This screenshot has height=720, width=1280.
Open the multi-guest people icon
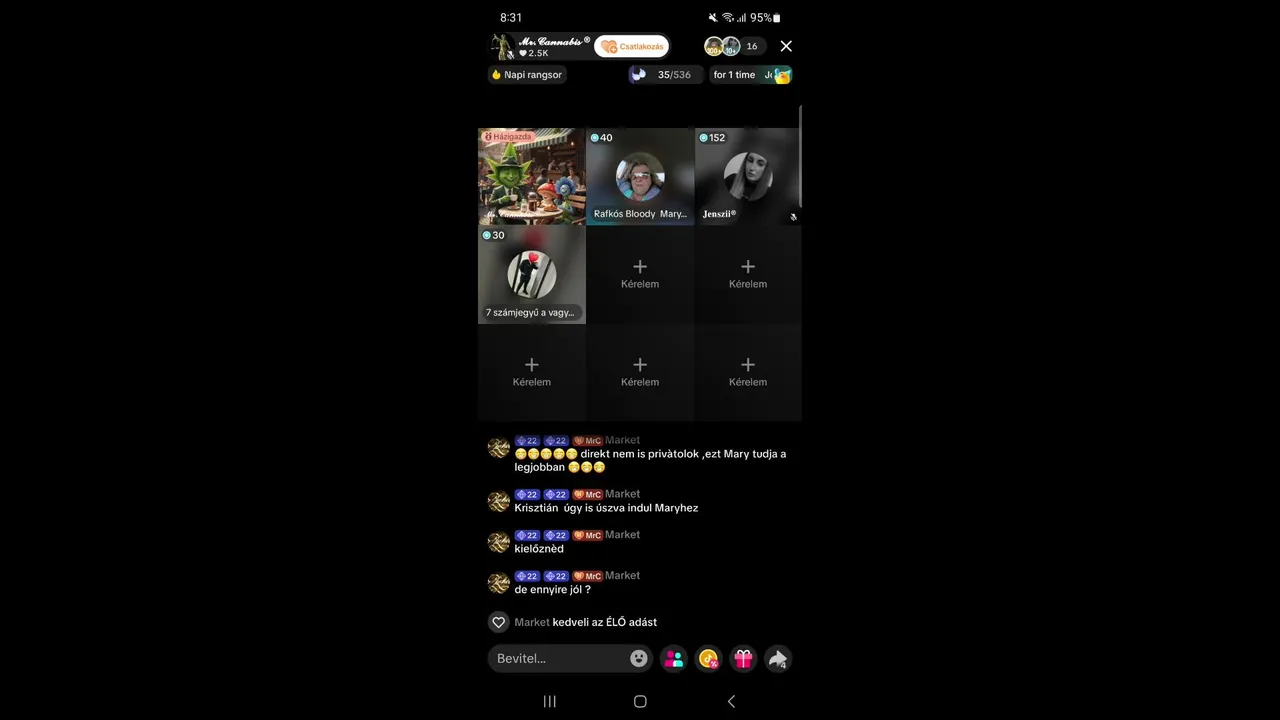pyautogui.click(x=674, y=658)
